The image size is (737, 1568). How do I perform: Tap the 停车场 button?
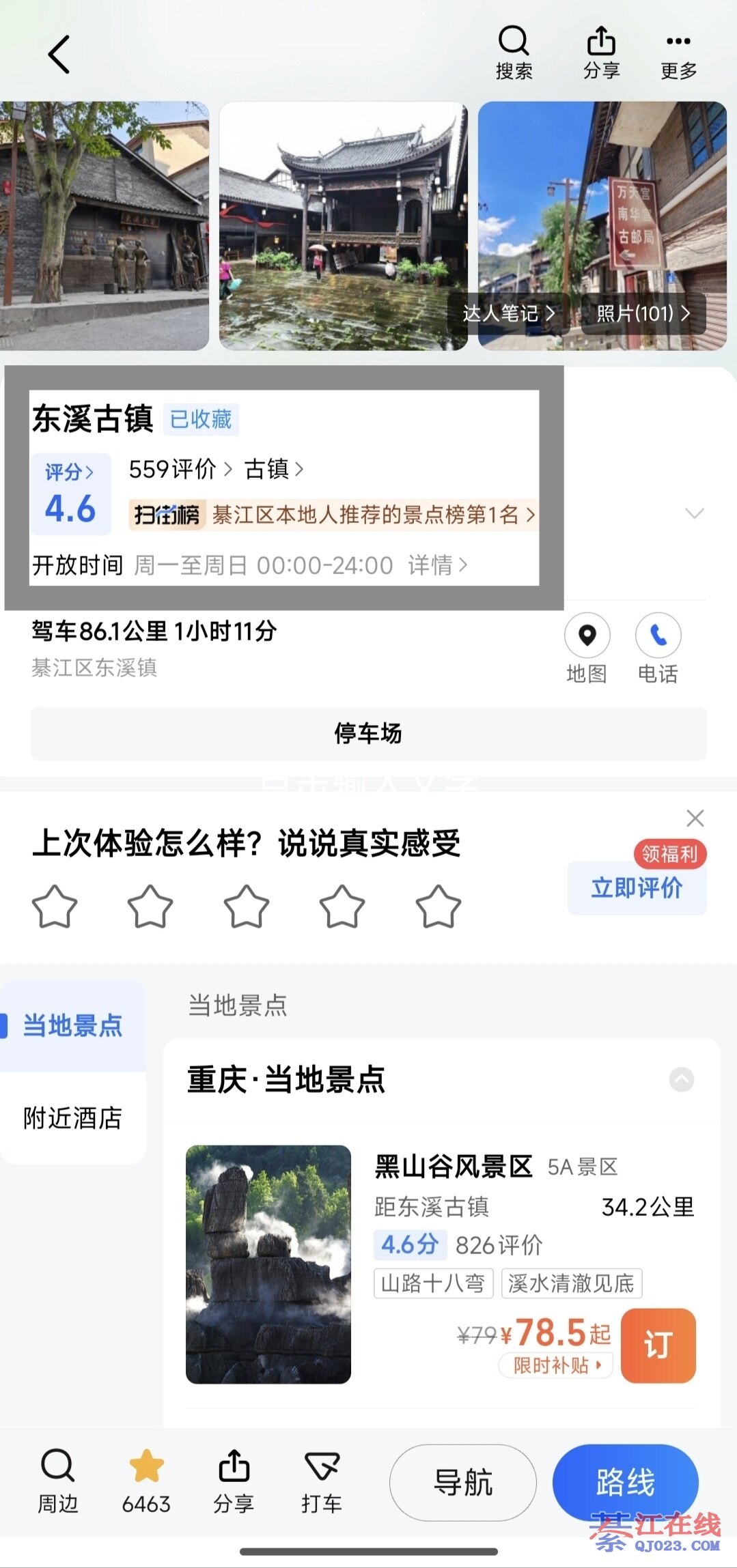368,734
